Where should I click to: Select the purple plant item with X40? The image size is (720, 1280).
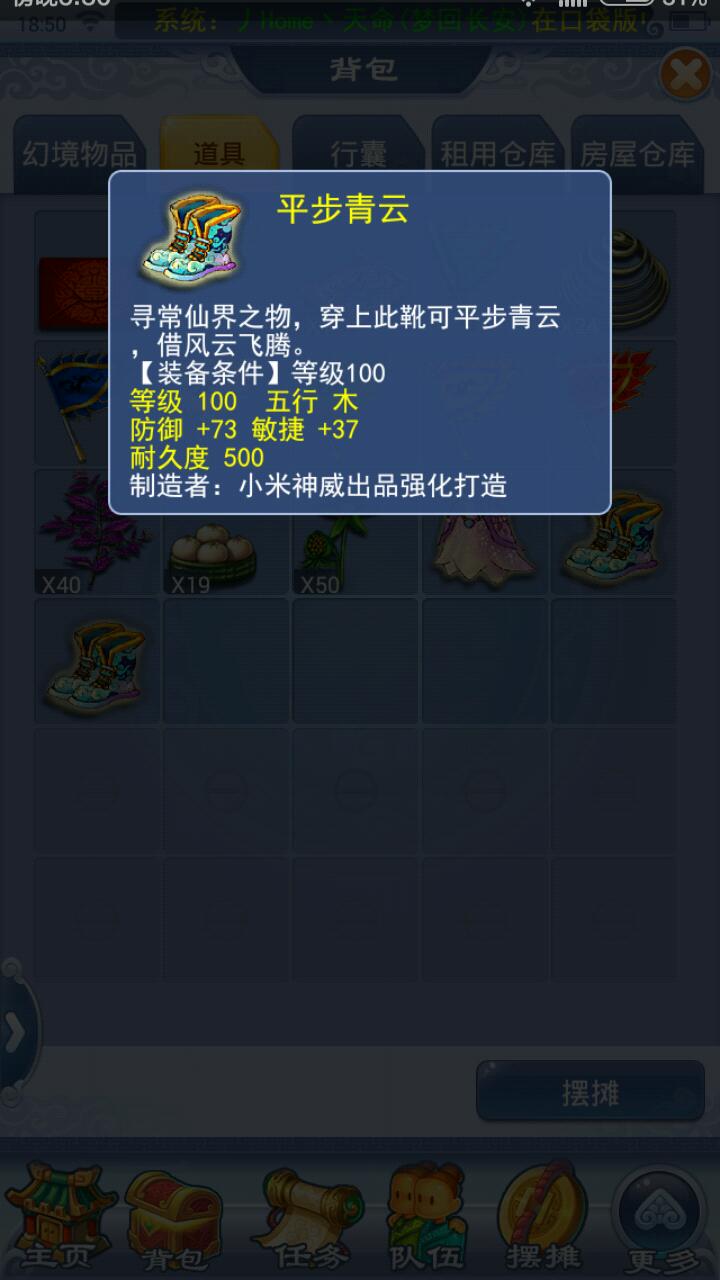click(x=96, y=533)
